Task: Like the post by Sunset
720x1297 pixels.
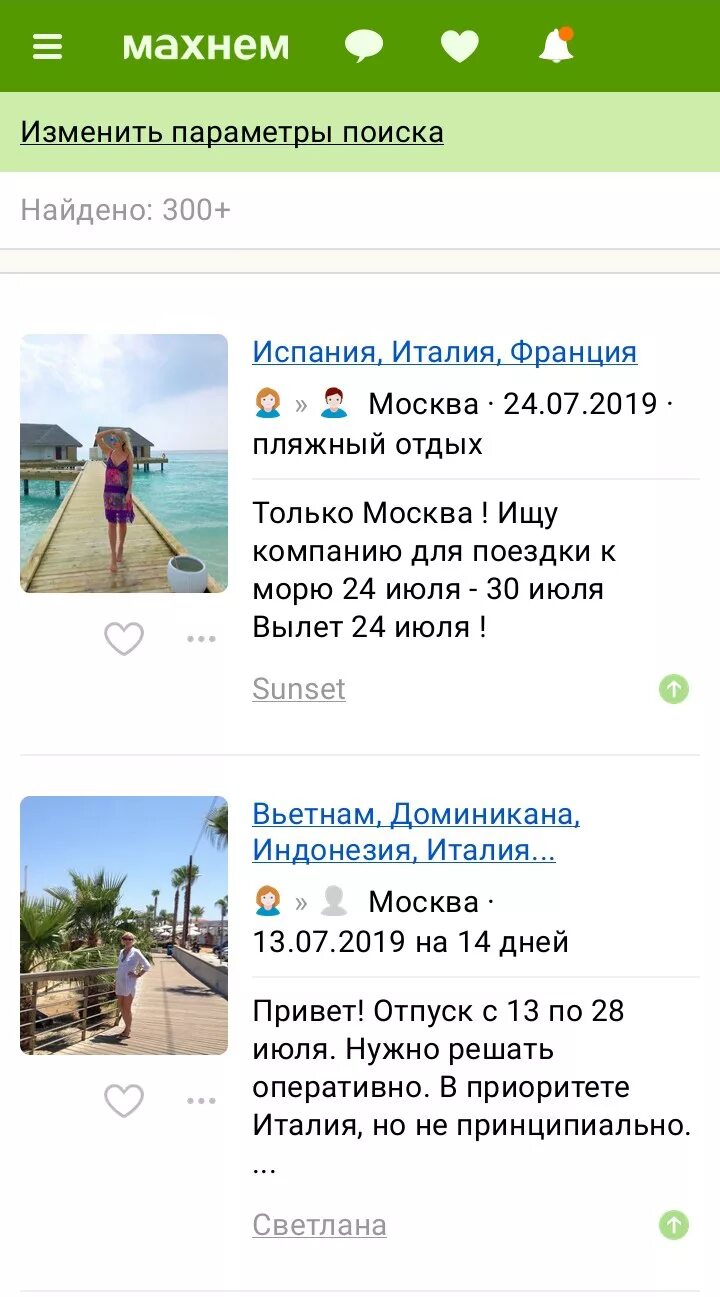Action: (x=124, y=638)
